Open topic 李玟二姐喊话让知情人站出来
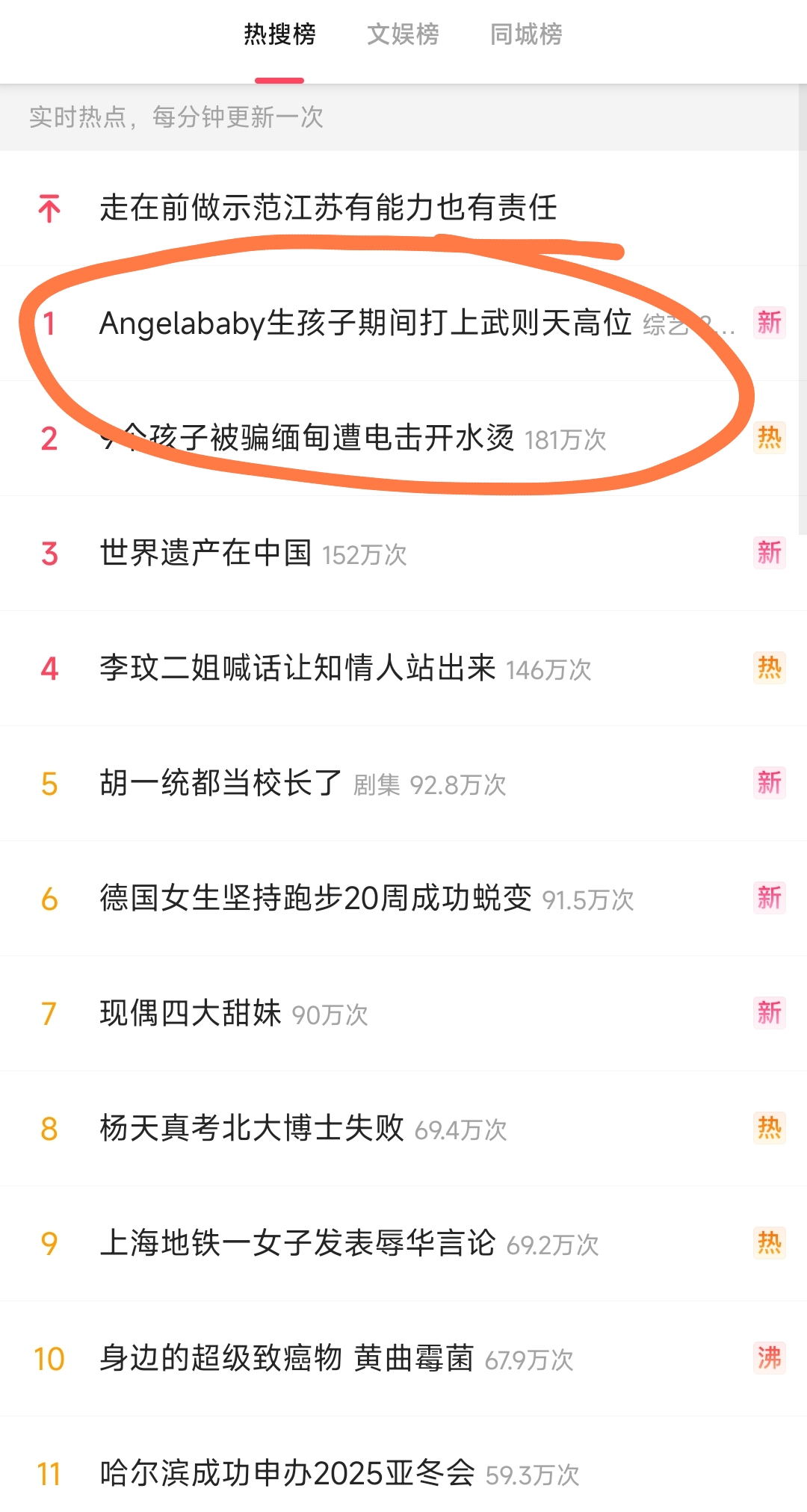Viewport: 807px width, 1512px height. pyautogui.click(x=297, y=669)
